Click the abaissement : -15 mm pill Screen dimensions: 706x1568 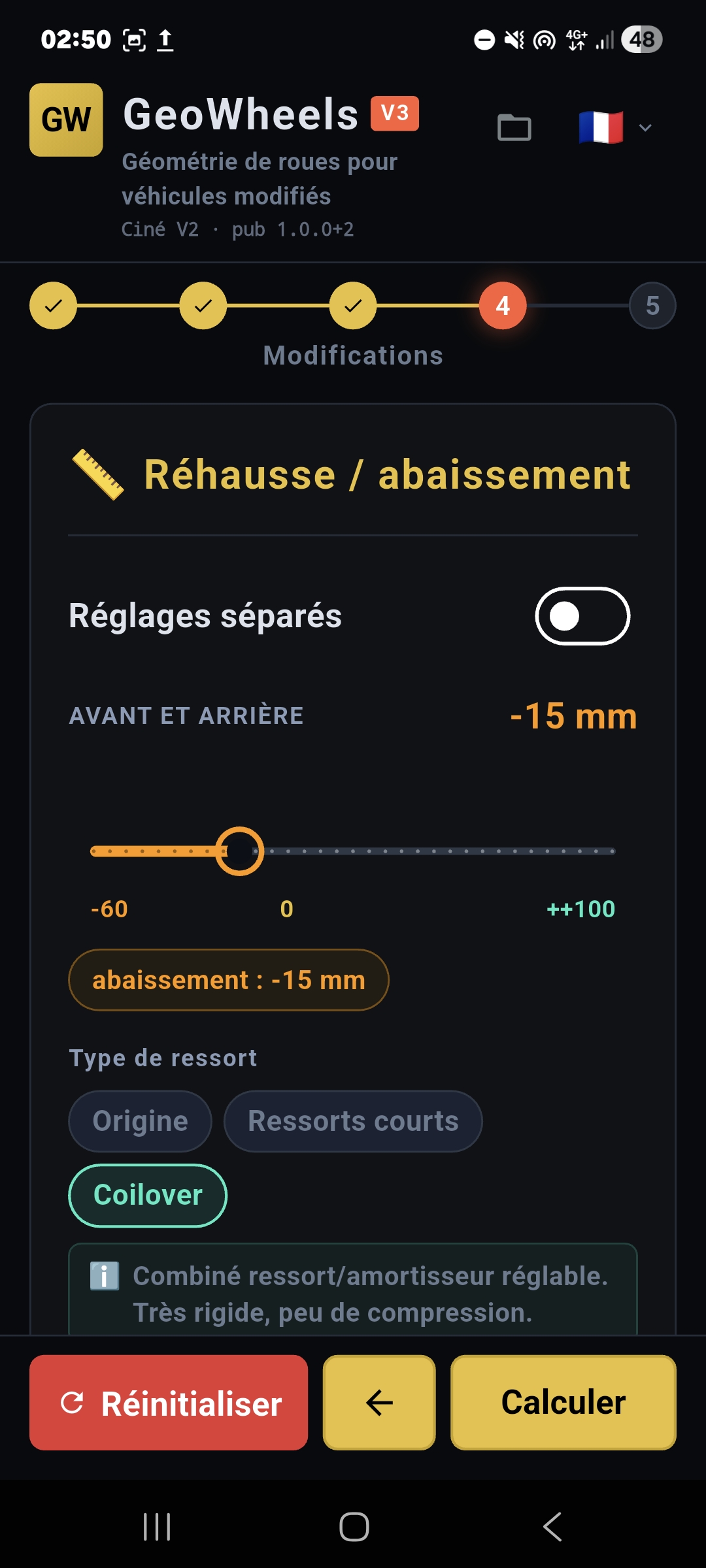pos(227,979)
